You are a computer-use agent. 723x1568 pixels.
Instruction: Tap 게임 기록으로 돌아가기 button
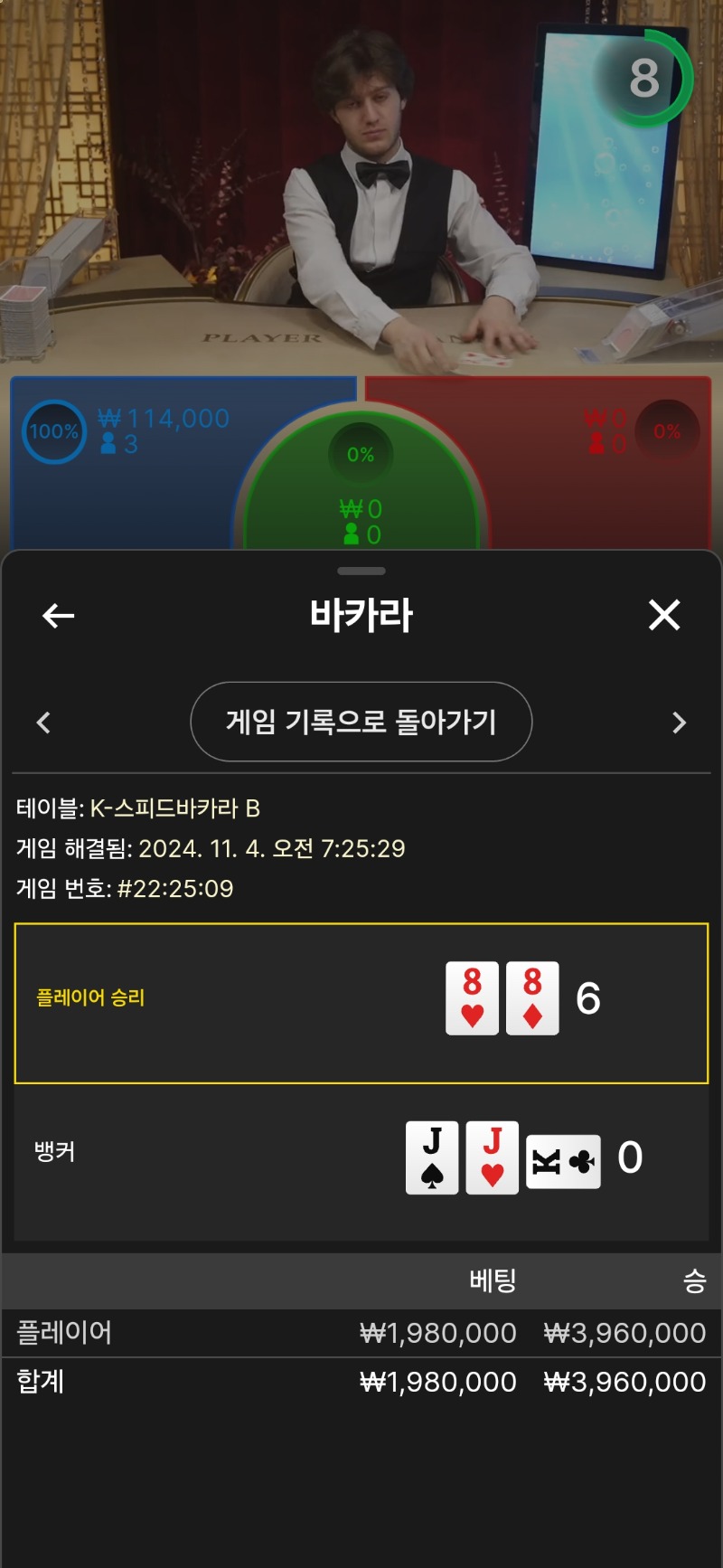tap(361, 722)
